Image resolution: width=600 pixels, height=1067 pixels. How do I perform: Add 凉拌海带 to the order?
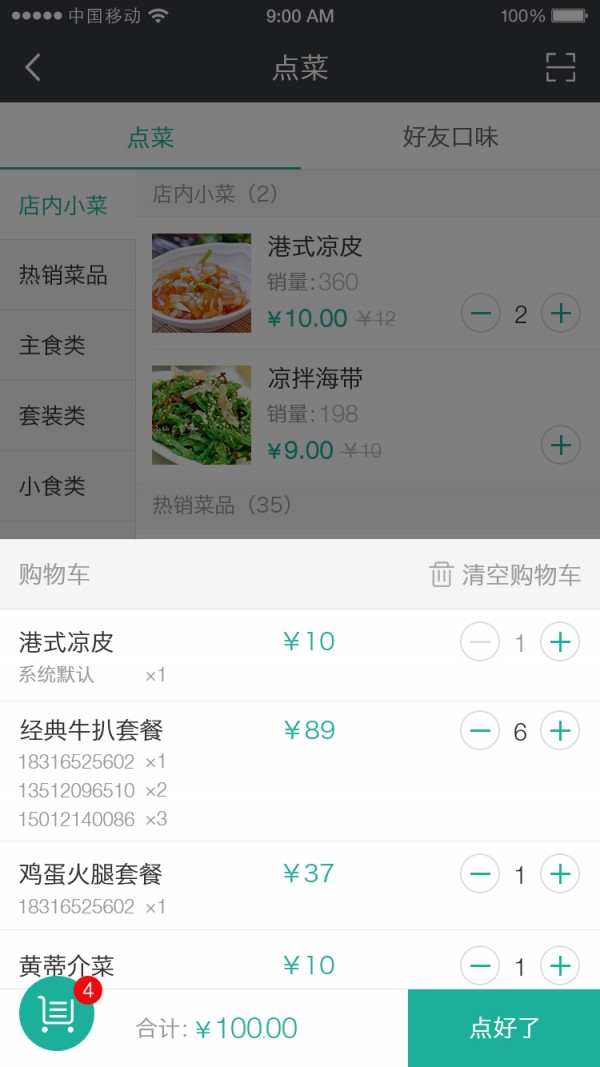(560, 444)
